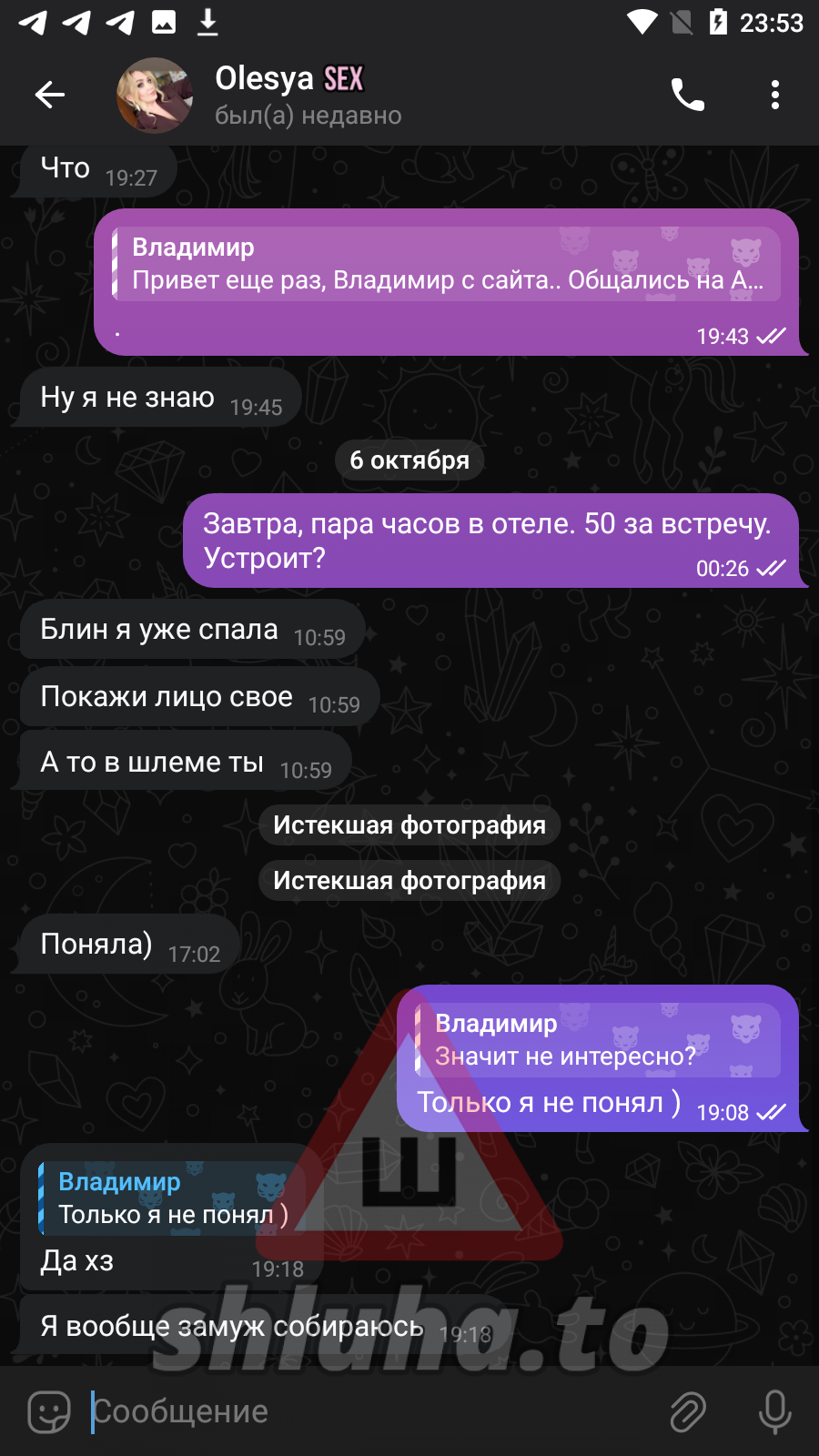Tap the microphone to record voice
The width and height of the screenshot is (819, 1456).
point(774,1411)
